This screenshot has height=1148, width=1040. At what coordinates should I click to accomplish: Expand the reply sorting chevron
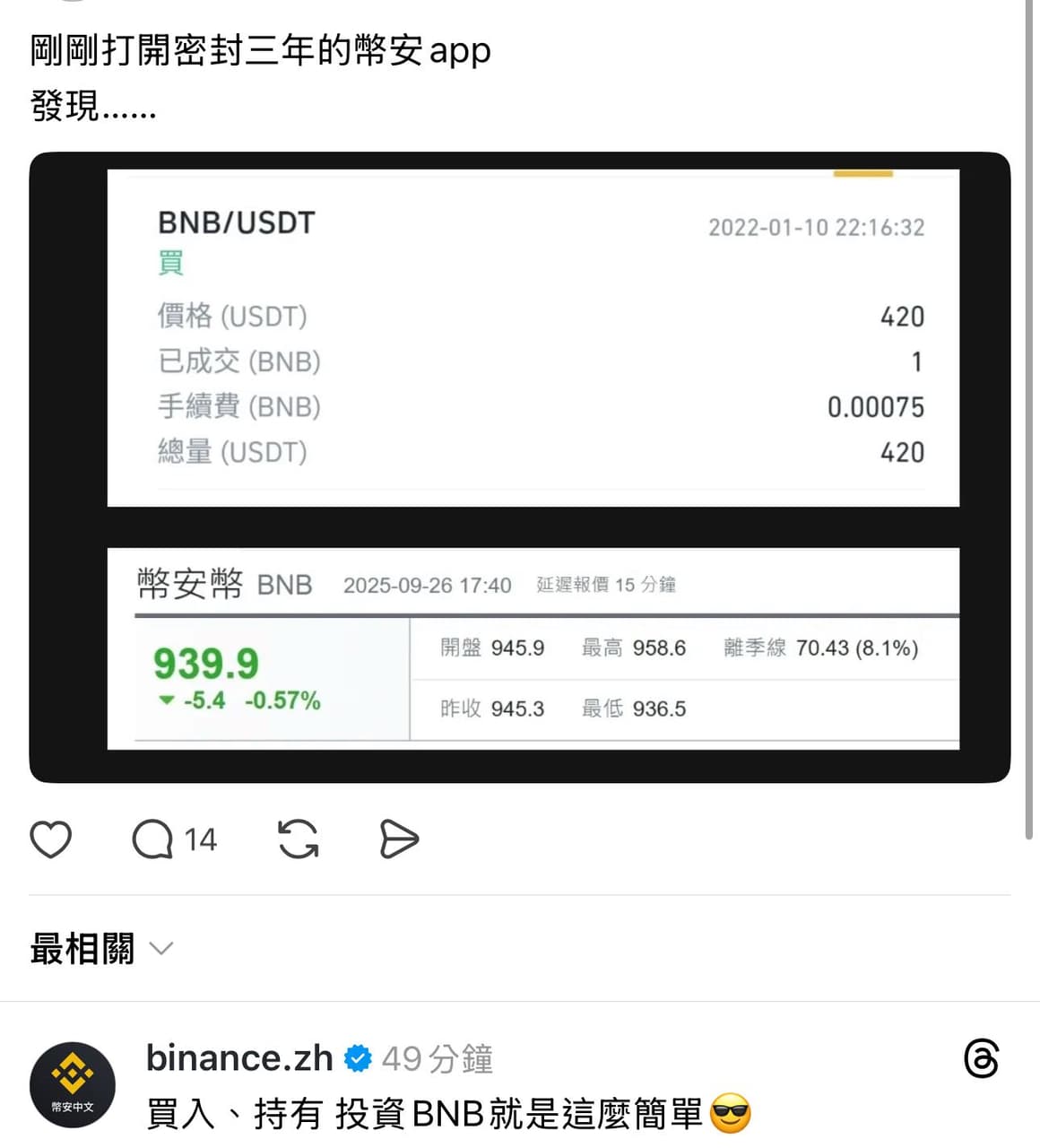click(161, 949)
